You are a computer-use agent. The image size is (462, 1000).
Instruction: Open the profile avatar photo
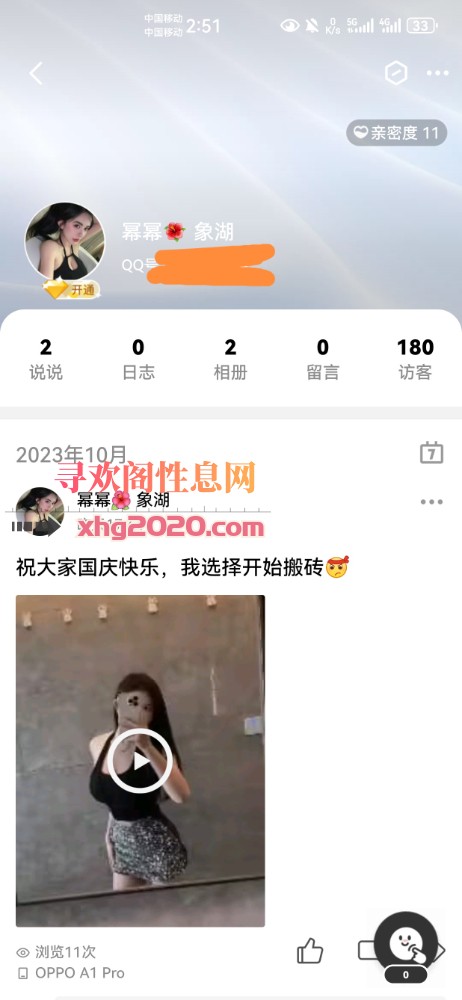click(x=64, y=242)
